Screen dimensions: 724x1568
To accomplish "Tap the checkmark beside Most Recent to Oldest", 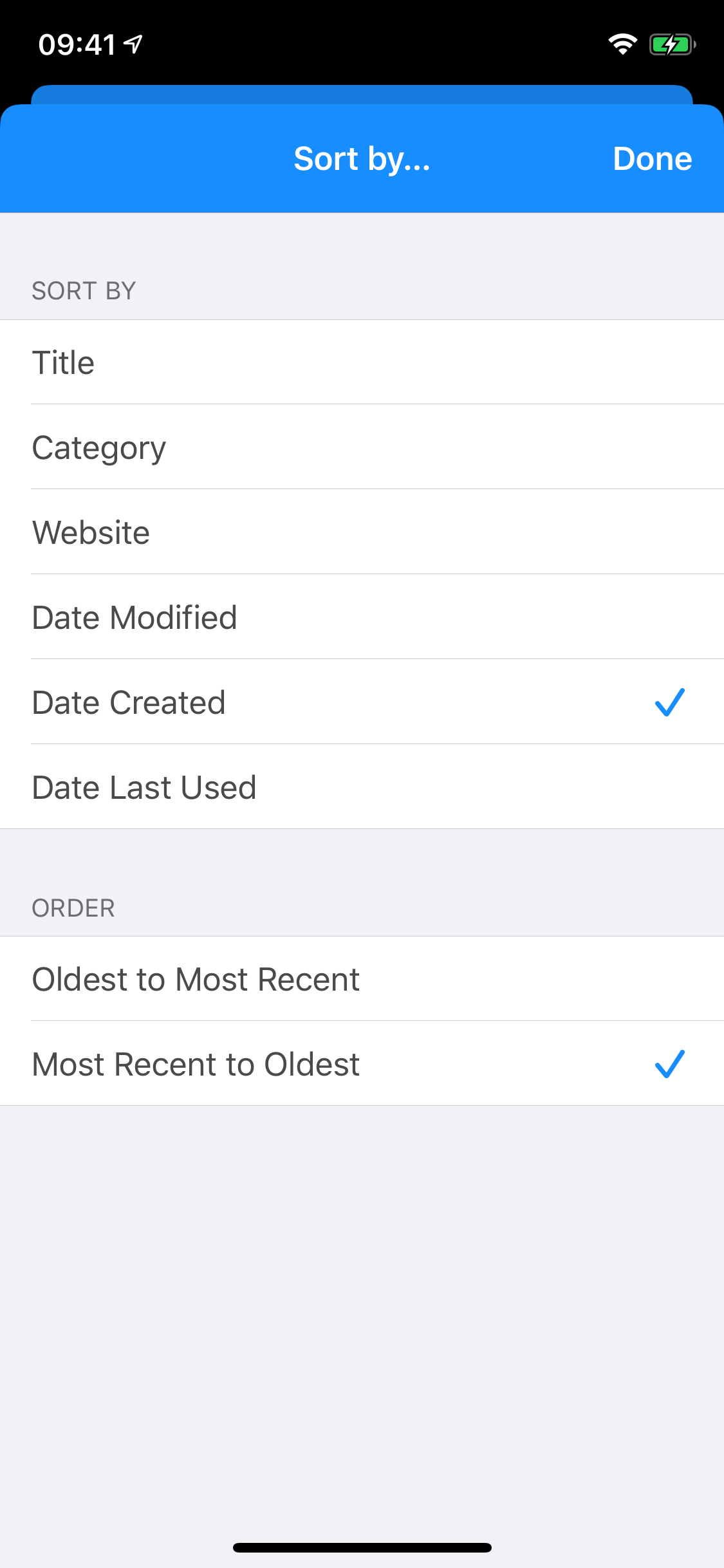I will point(669,1063).
